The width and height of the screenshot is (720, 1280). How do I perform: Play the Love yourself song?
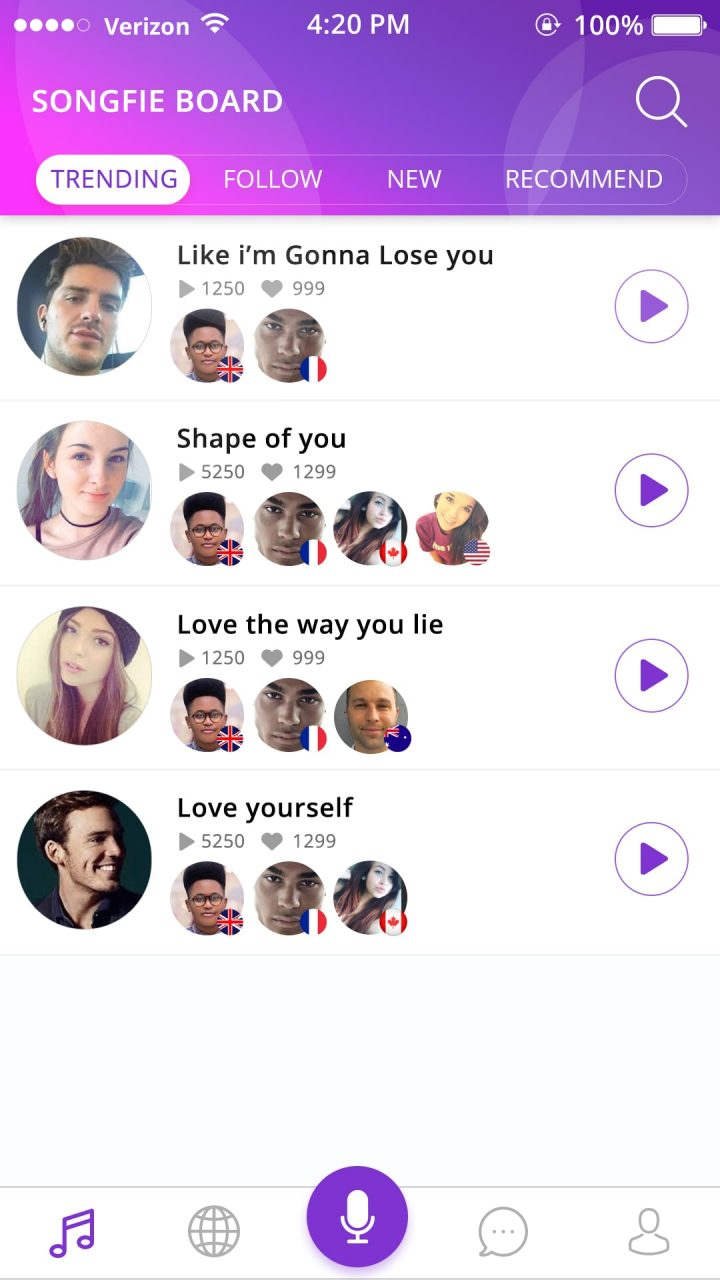point(651,858)
